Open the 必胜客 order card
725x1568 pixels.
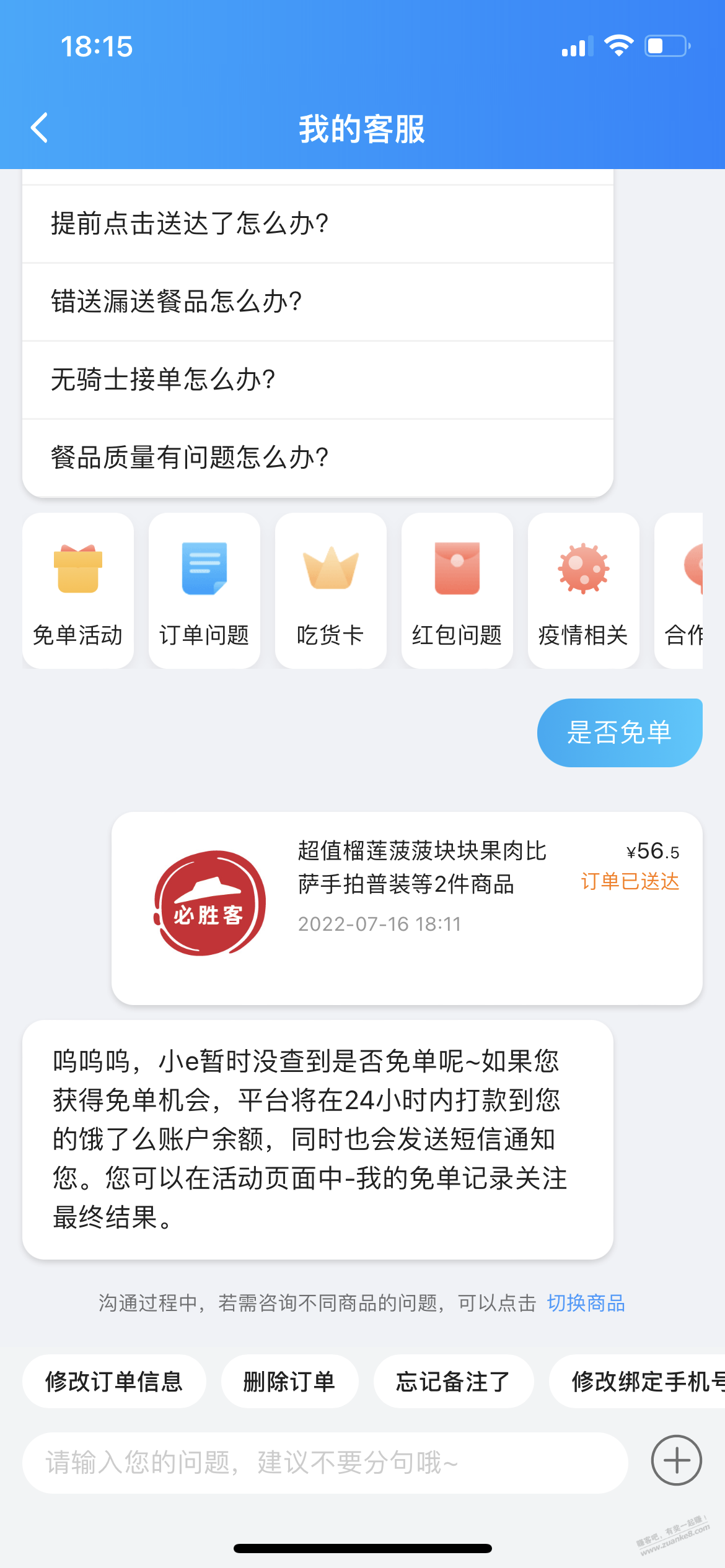click(x=407, y=908)
